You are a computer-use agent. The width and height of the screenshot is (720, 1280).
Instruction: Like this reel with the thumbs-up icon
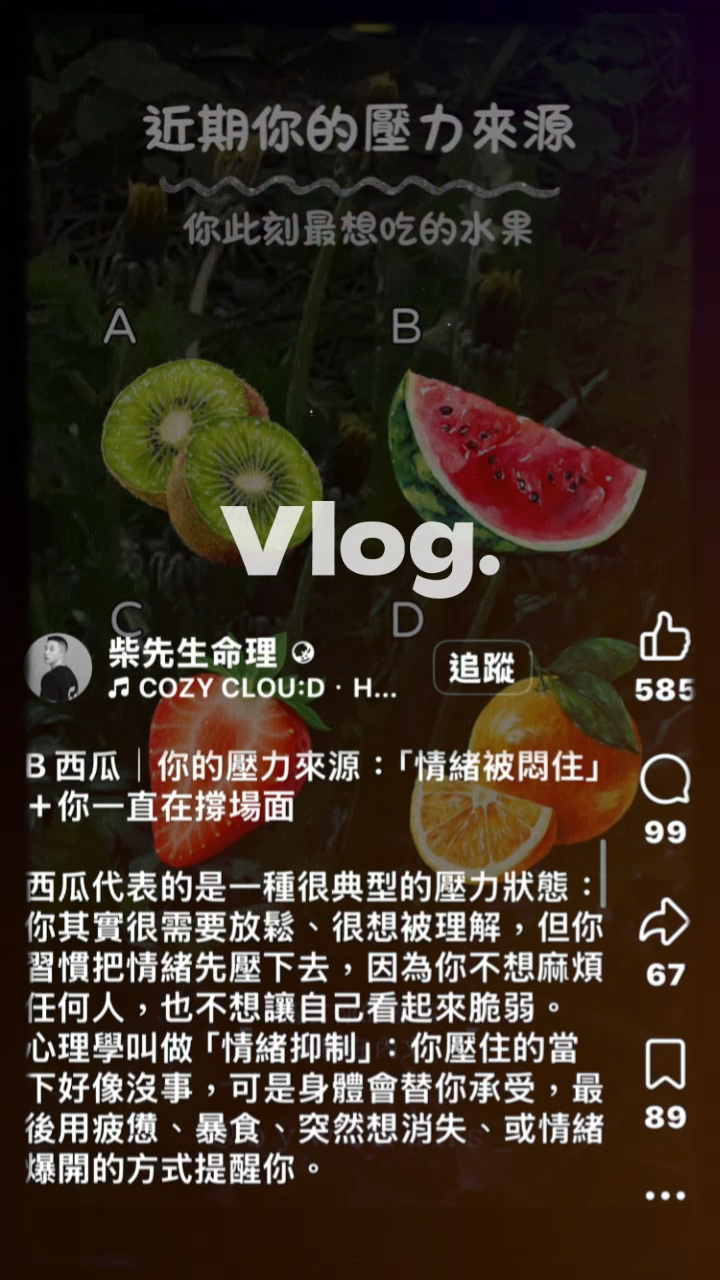(665, 637)
